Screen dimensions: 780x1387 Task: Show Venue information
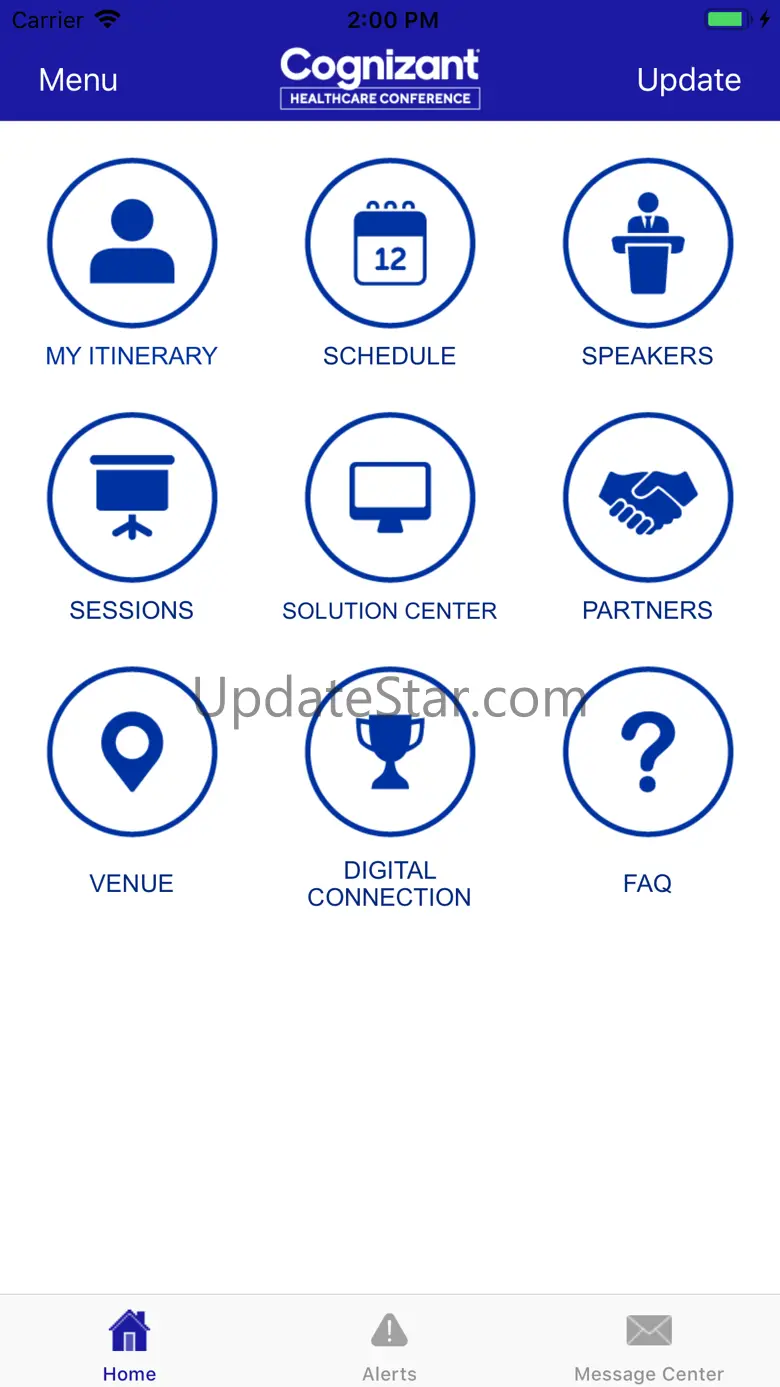coord(132,751)
